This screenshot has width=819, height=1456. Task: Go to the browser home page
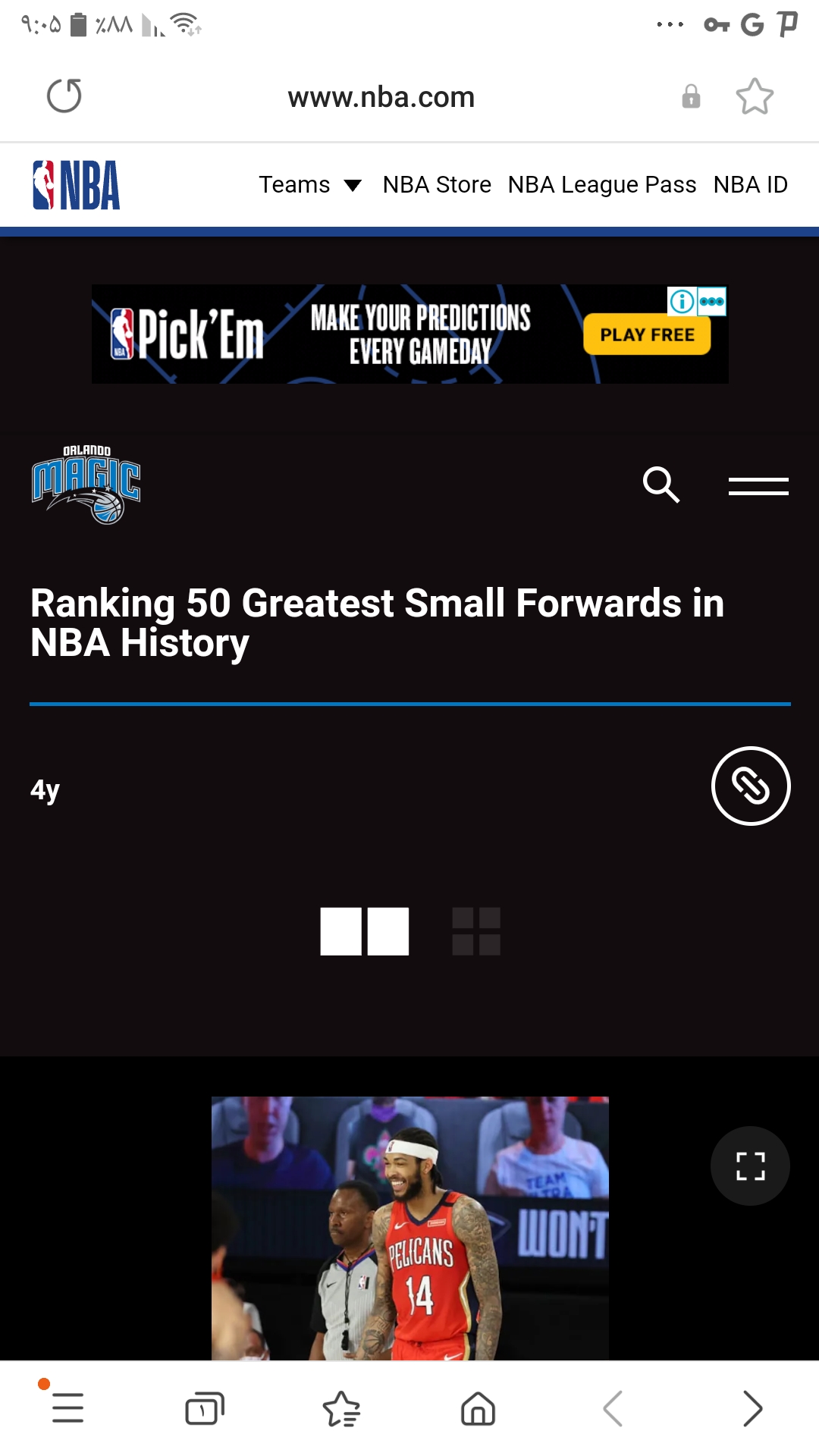point(478,1408)
